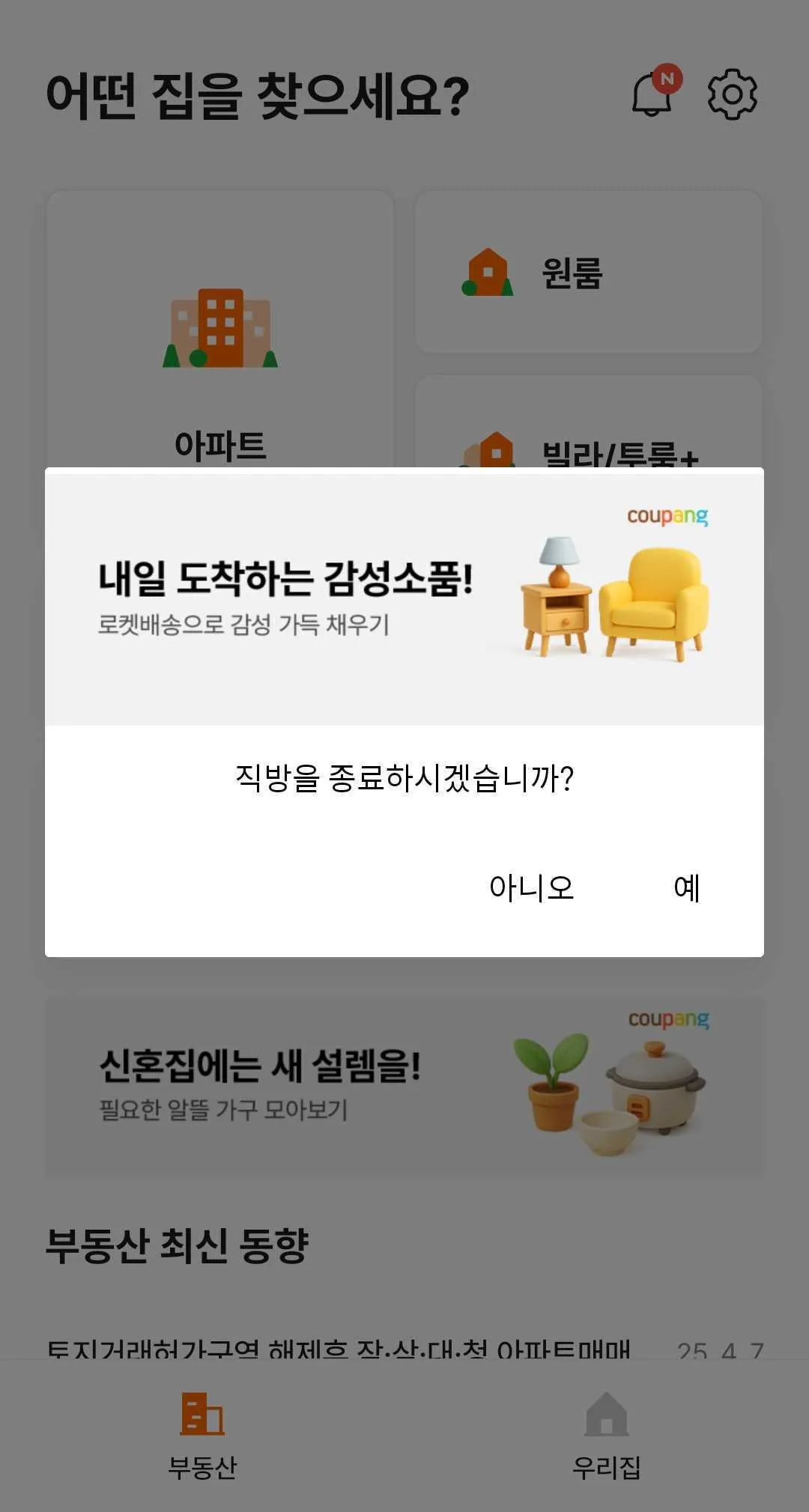
Task: Open the Coupang 감성소품 ad banner
Action: click(404, 597)
